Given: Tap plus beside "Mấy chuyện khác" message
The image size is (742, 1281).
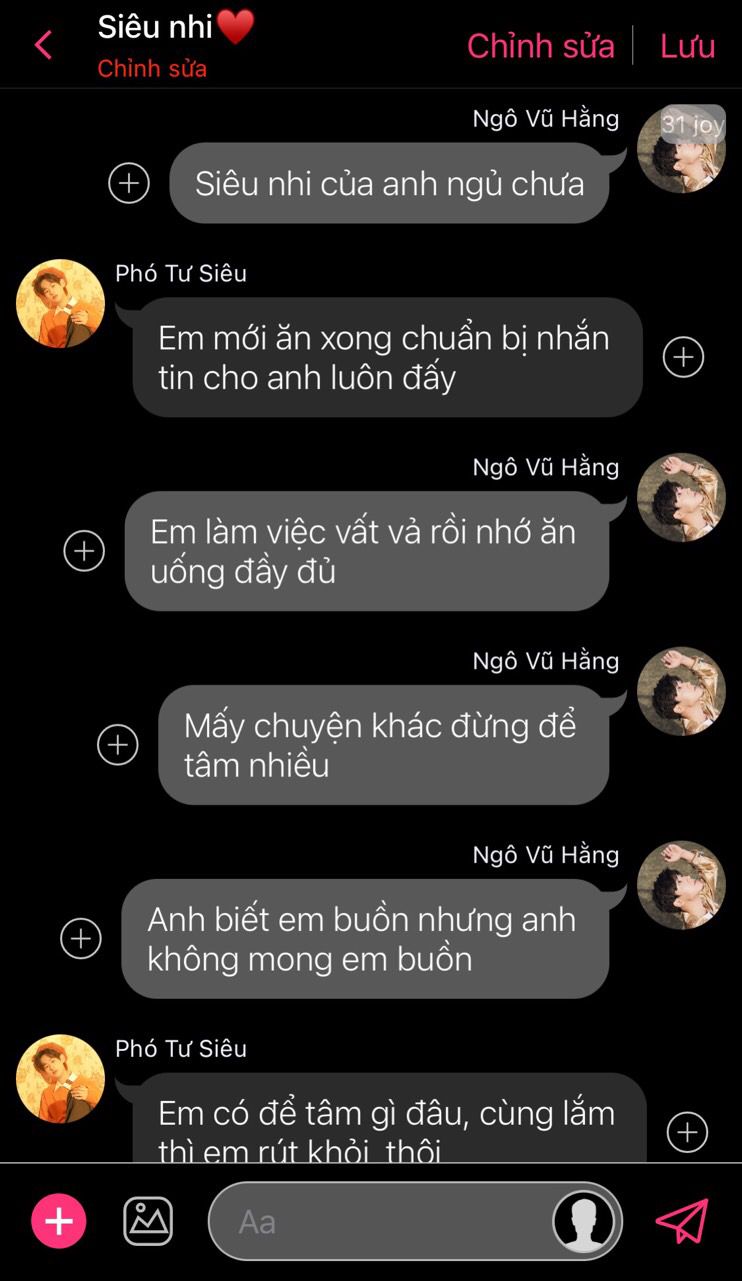Looking at the screenshot, I should tap(118, 745).
